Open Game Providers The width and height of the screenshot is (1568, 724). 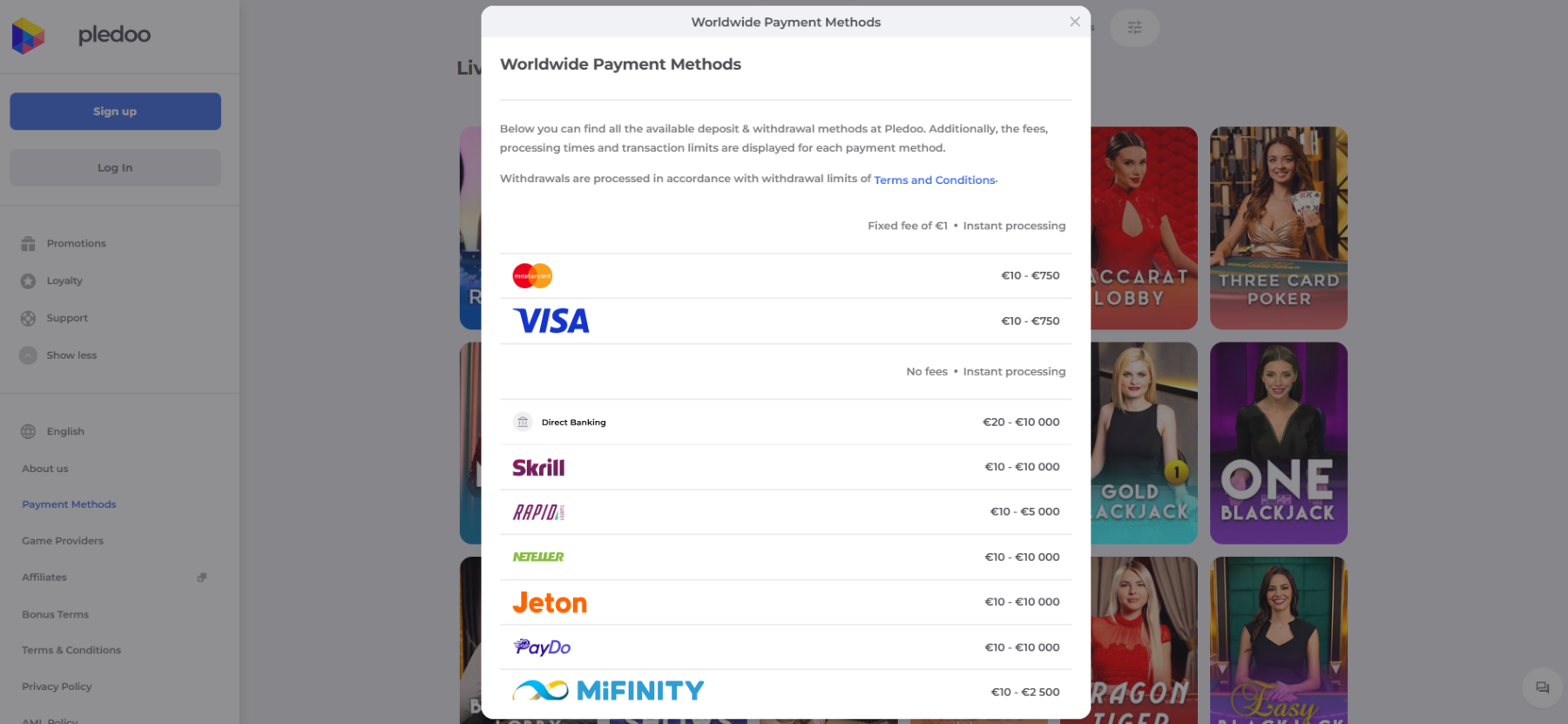click(x=63, y=541)
